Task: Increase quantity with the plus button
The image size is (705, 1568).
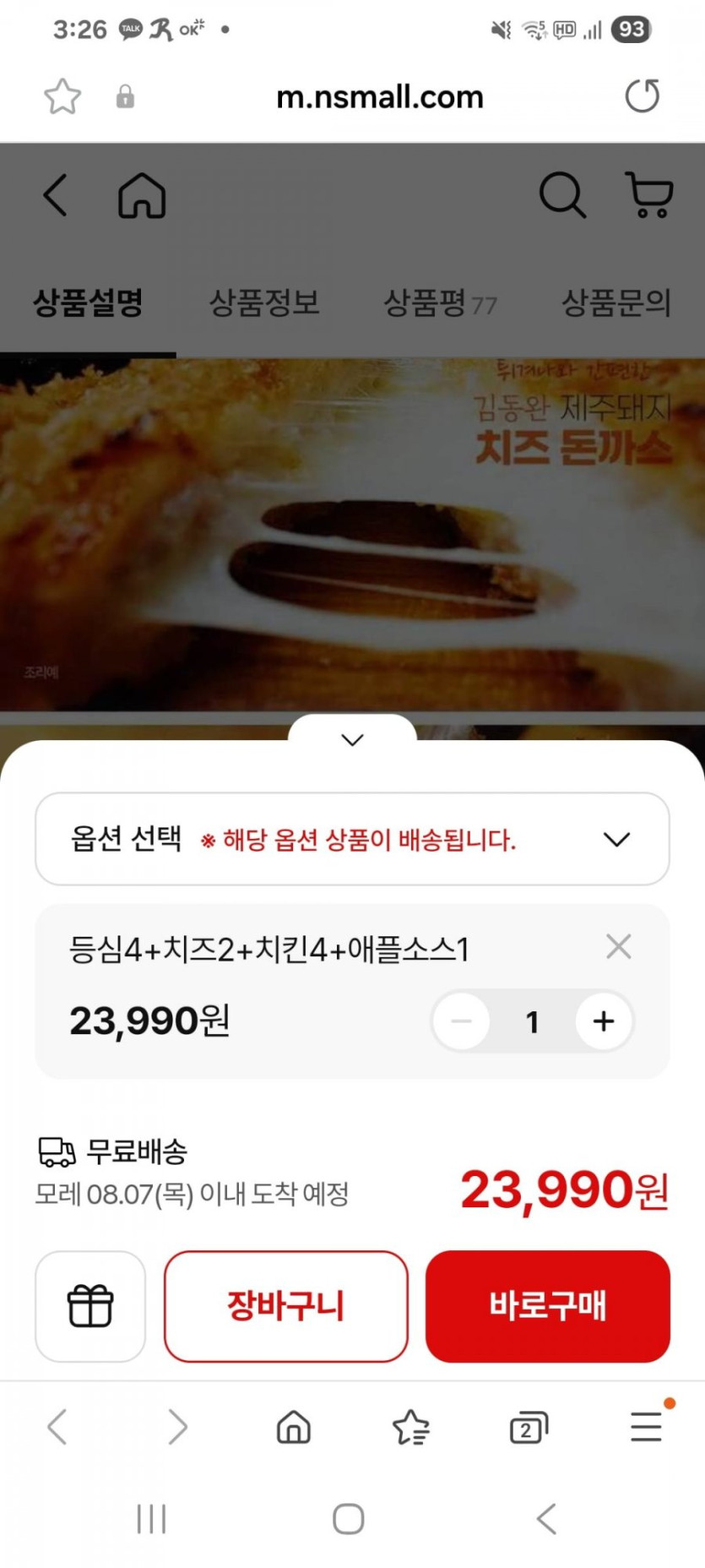Action: pyautogui.click(x=603, y=1021)
